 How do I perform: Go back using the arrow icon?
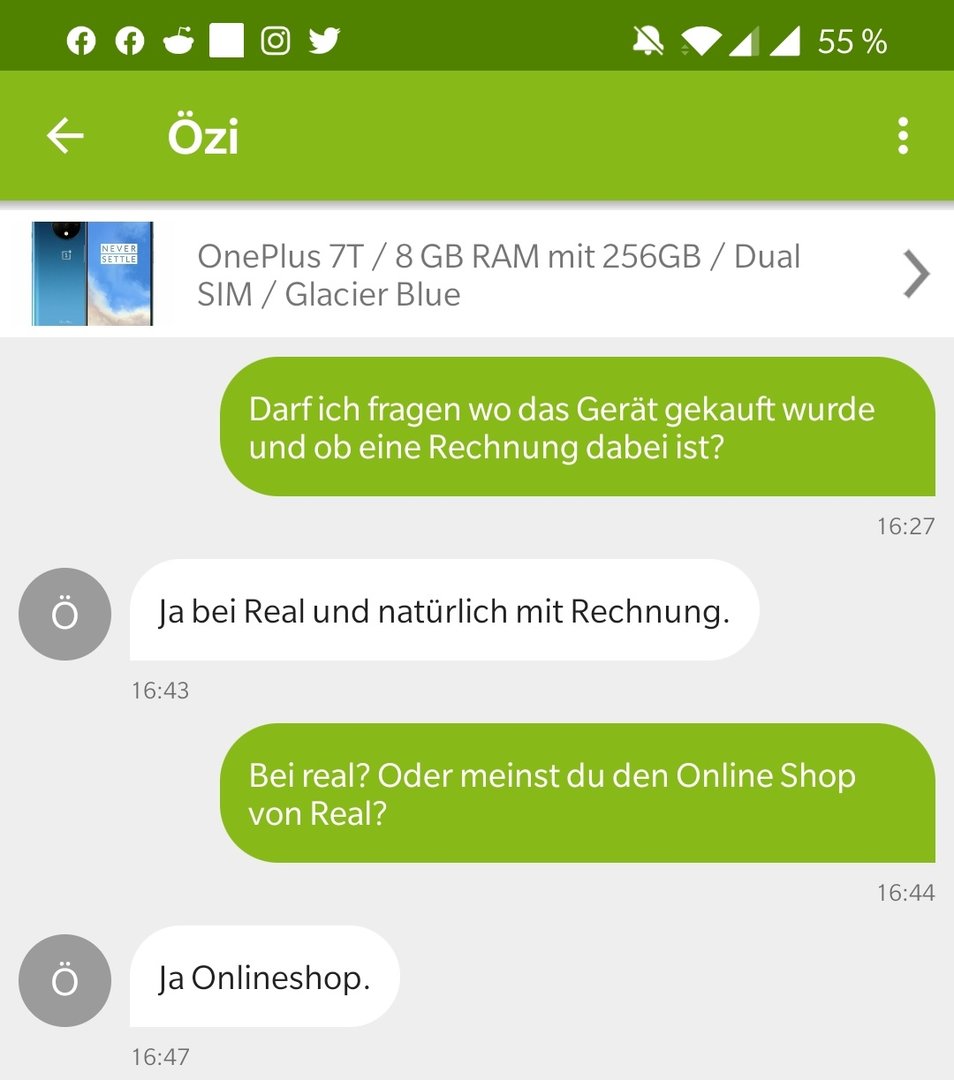[65, 136]
